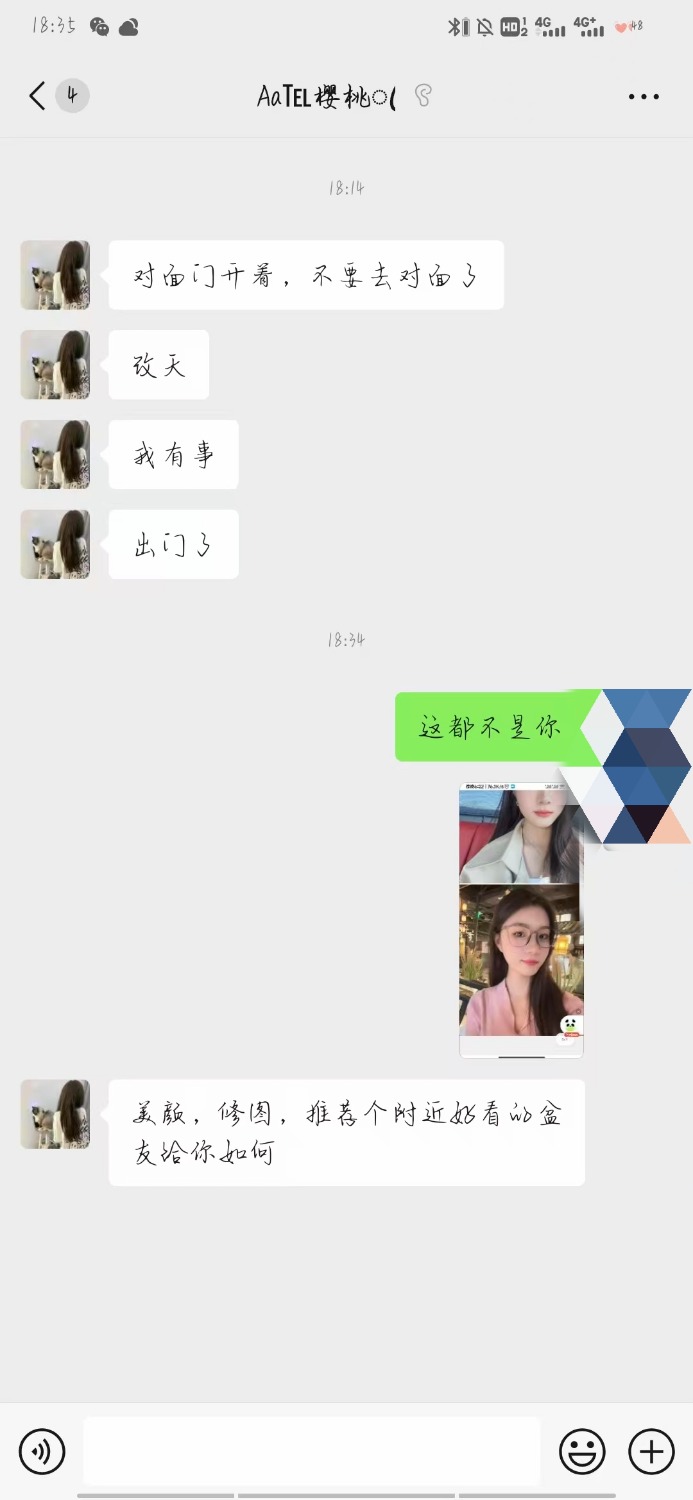
Task: Tap the message text field
Action: pos(311,1451)
